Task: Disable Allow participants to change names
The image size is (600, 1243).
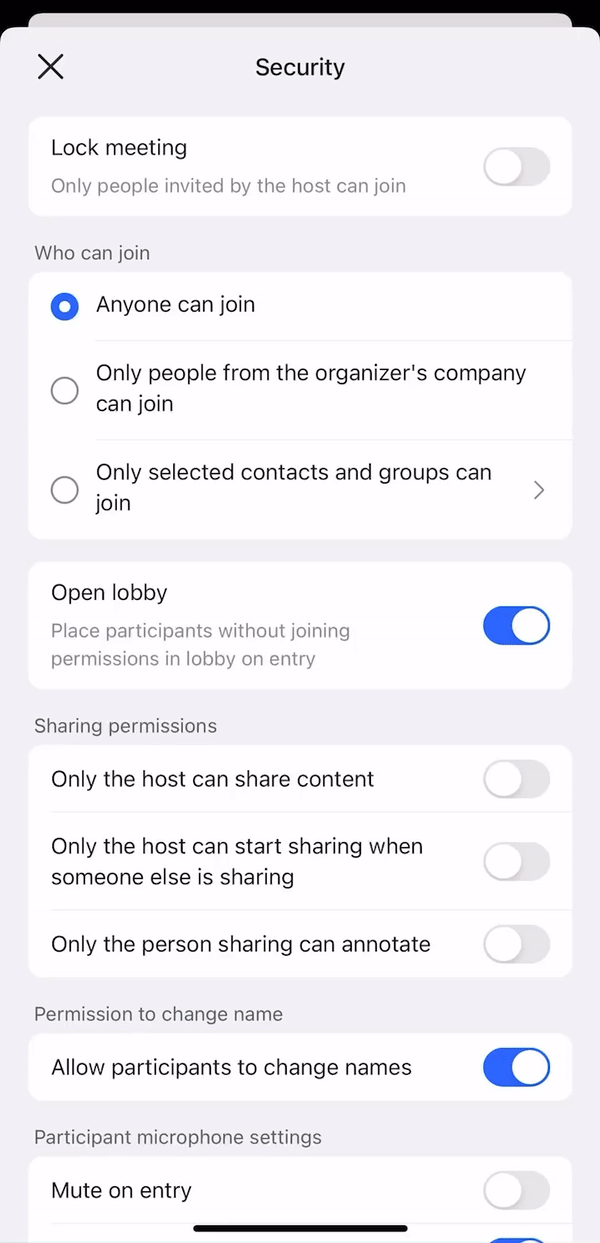Action: 516,1067
